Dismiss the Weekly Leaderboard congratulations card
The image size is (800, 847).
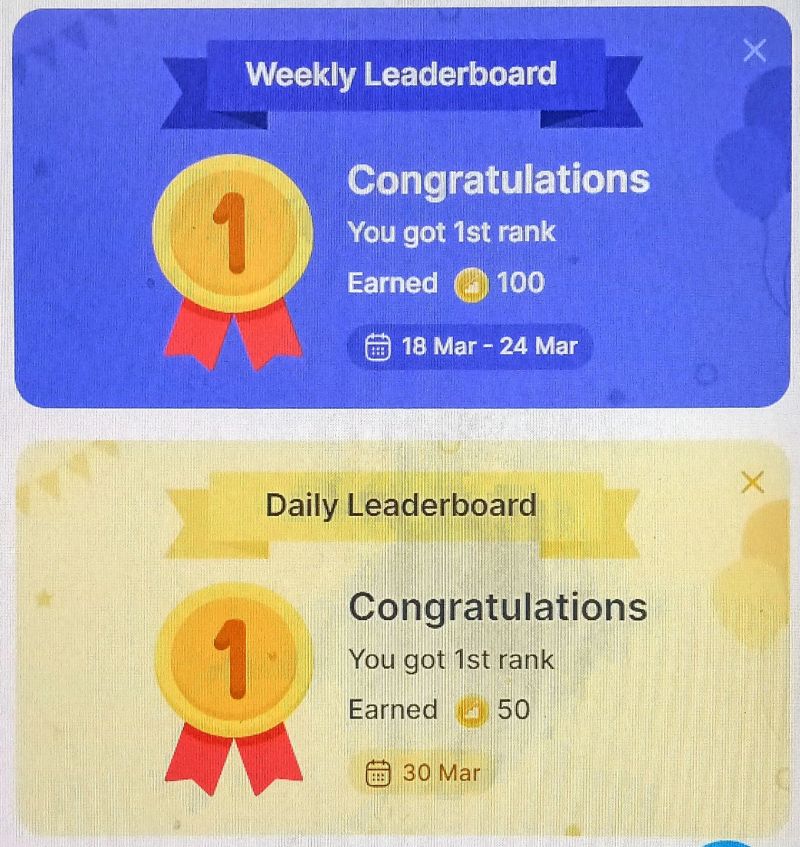[x=754, y=50]
